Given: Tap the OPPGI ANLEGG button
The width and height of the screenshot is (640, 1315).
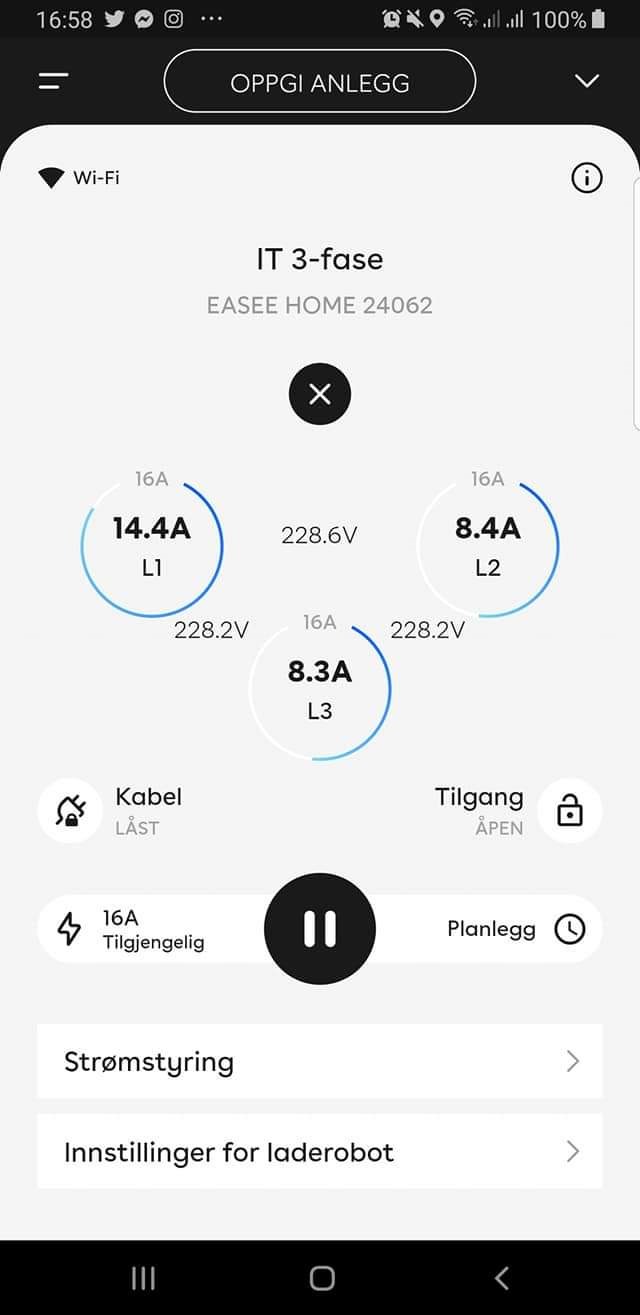Looking at the screenshot, I should 320,82.
